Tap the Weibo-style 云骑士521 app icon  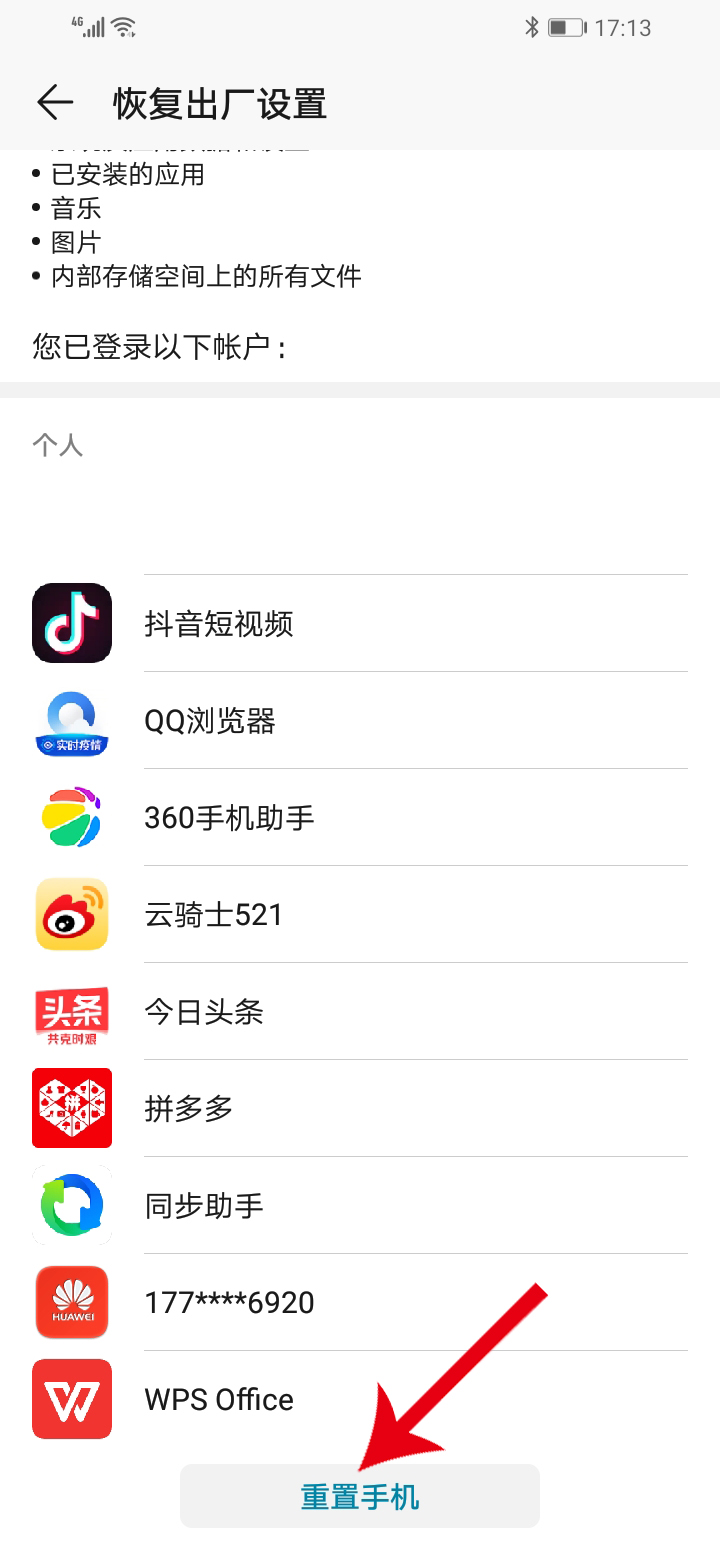[71, 914]
